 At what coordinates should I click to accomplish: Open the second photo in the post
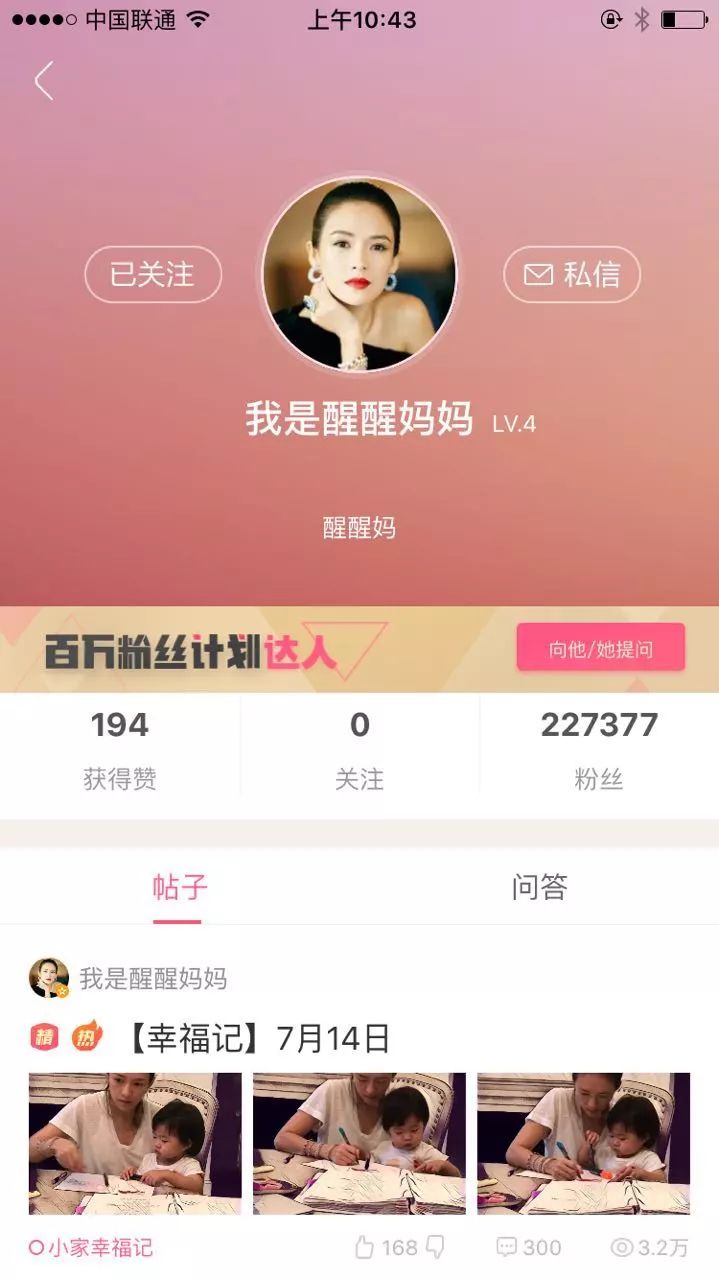coord(359,1143)
